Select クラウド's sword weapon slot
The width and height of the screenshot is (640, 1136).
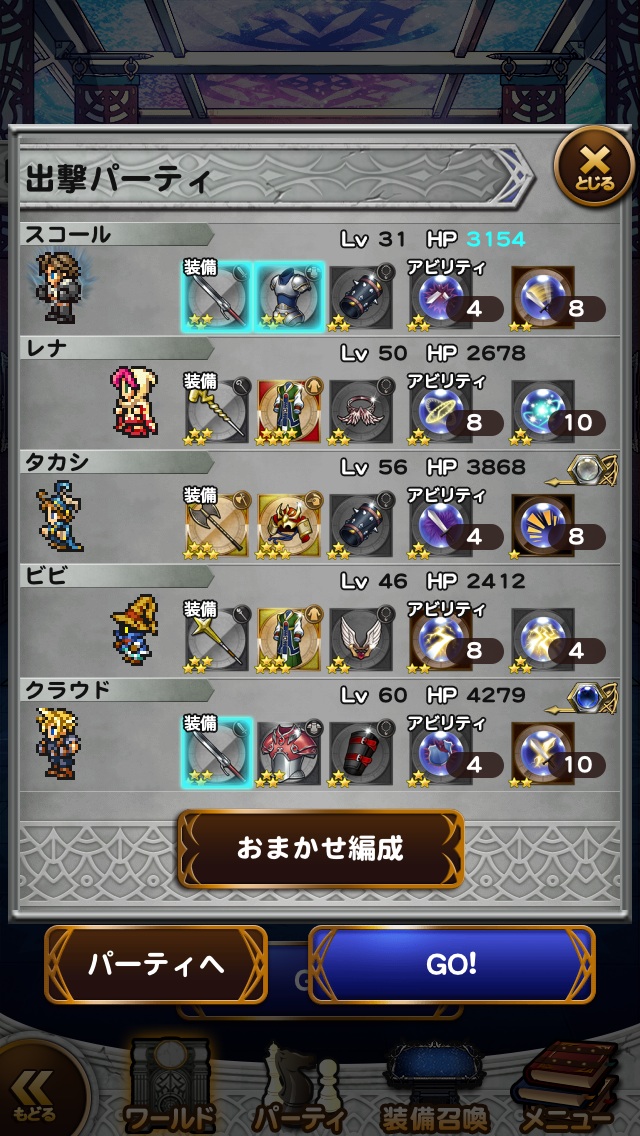216,753
